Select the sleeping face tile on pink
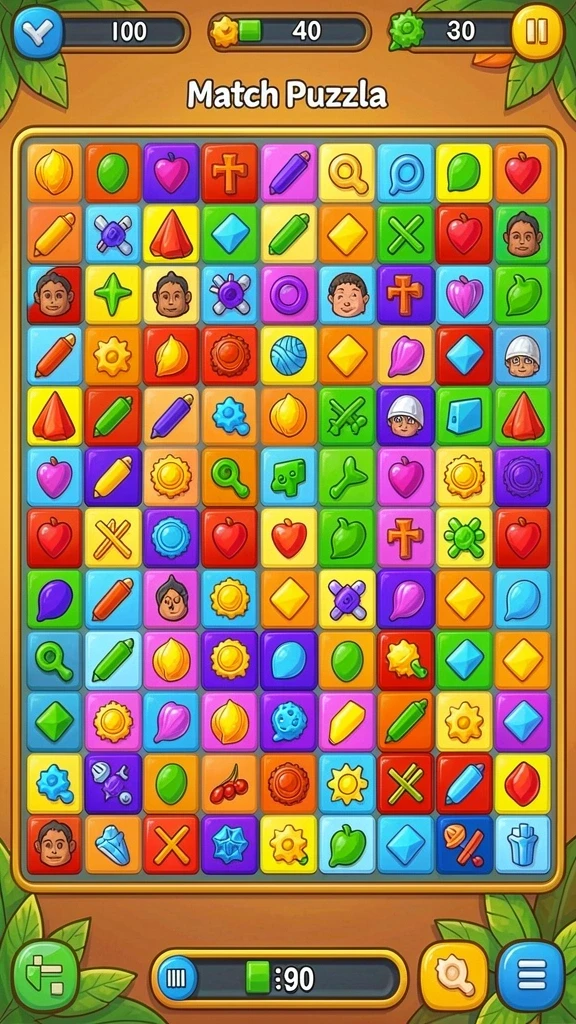Viewport: 576px width, 1024px height. click(172, 600)
